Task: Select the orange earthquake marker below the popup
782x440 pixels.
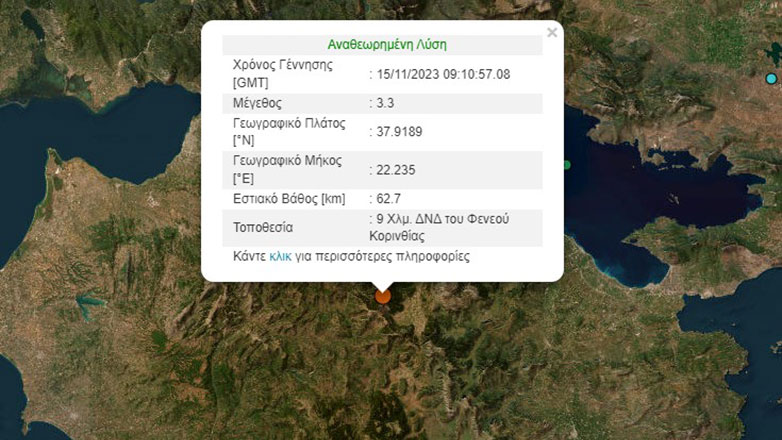Action: point(383,295)
